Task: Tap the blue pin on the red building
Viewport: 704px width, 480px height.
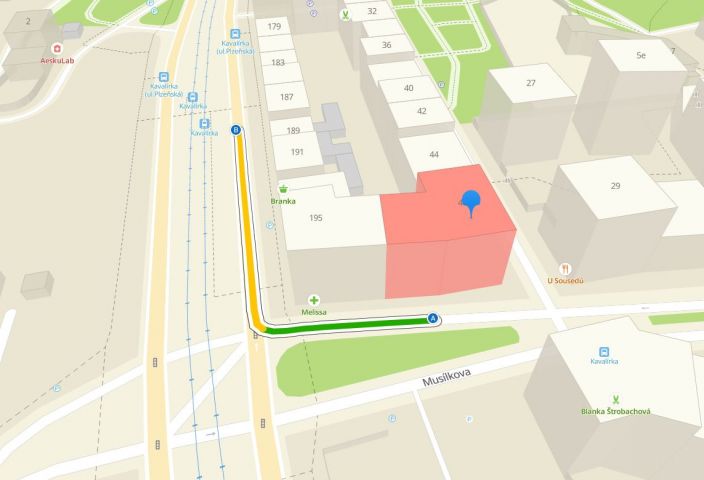Action: coord(471,203)
